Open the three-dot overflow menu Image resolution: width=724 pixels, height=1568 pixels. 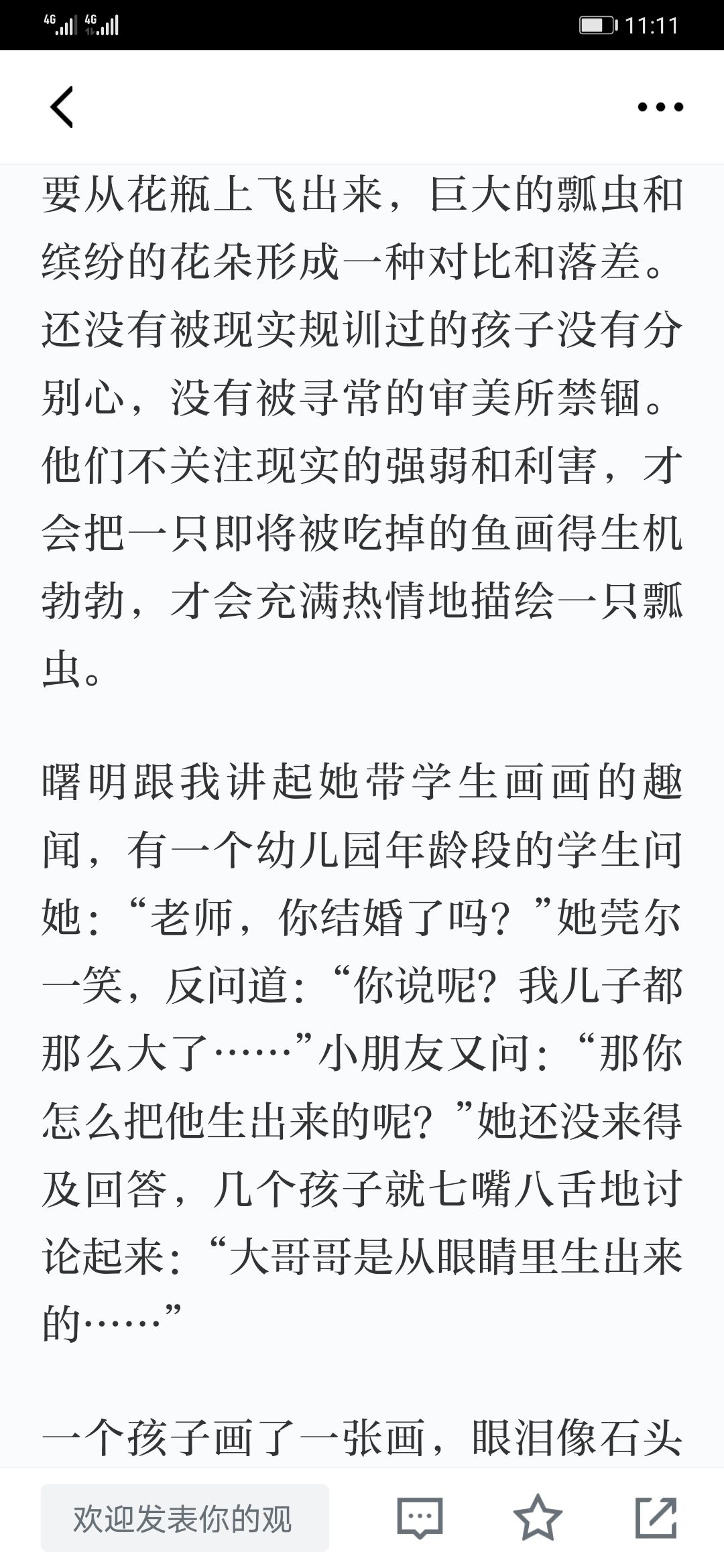[660, 107]
